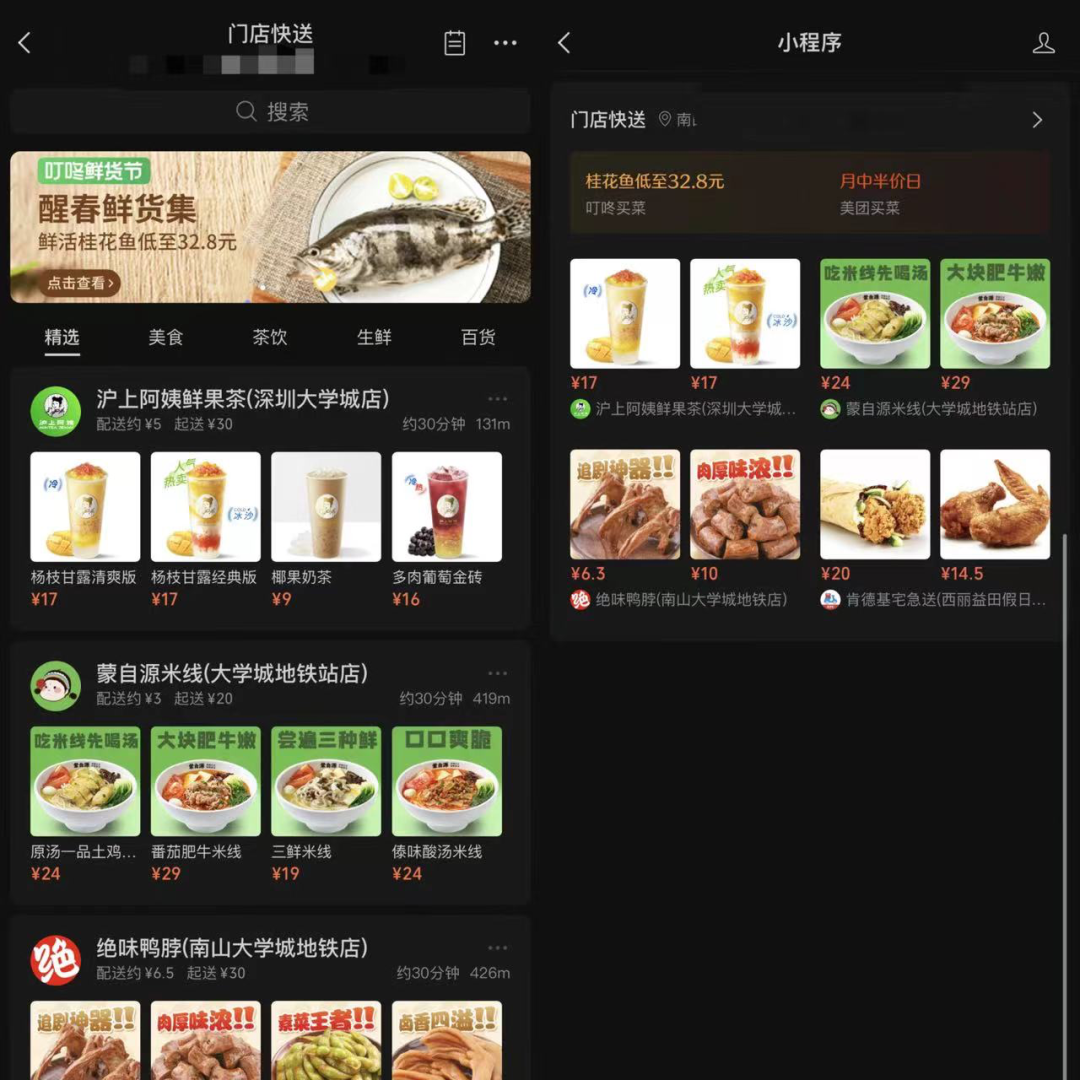Screen dimensions: 1080x1080
Task: Open the 沪上阿姨鲜果茶(深圳大学城店) store row
Action: 243,400
